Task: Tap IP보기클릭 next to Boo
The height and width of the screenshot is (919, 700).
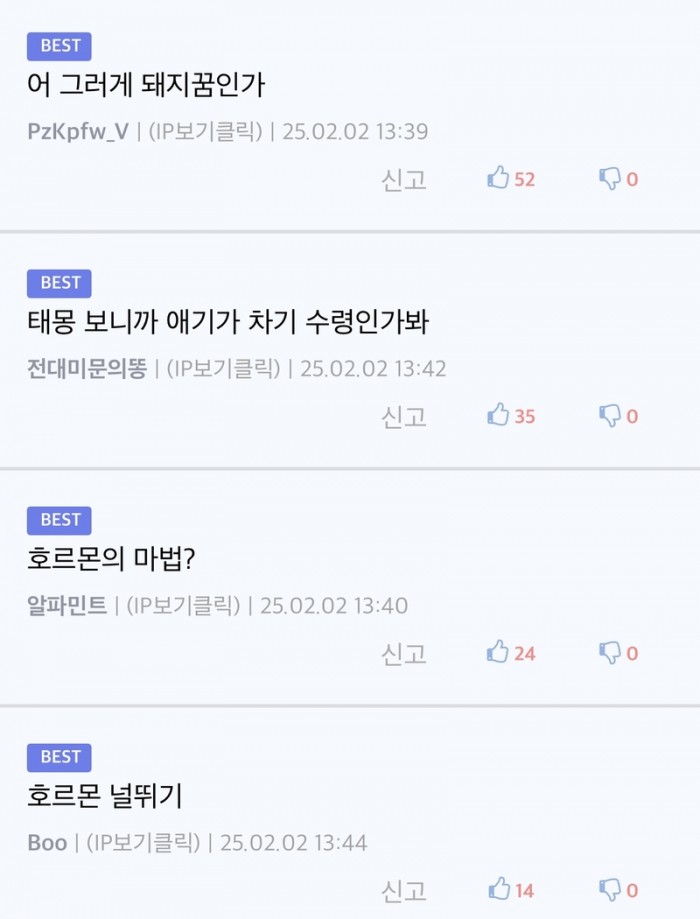Action: (x=145, y=843)
